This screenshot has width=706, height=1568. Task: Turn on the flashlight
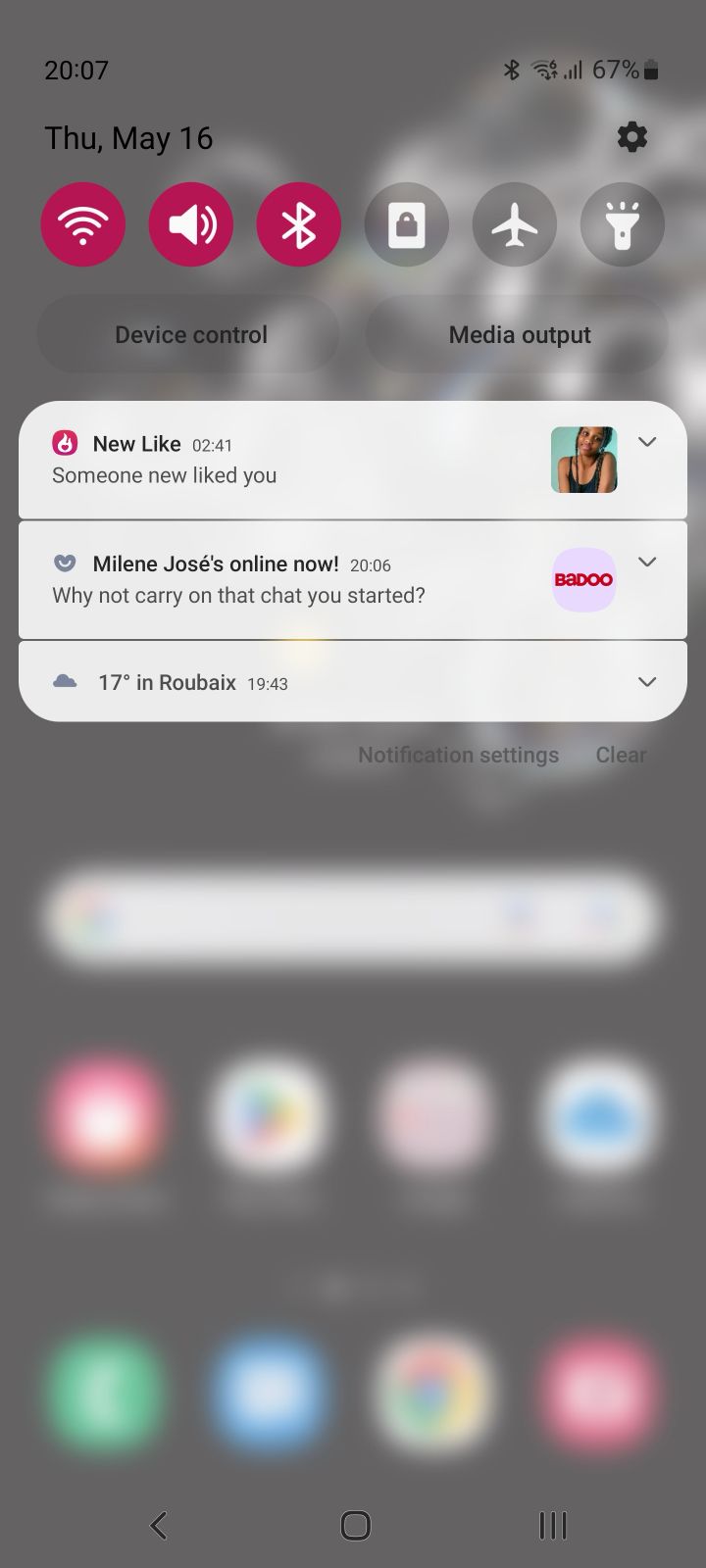pyautogui.click(x=623, y=224)
